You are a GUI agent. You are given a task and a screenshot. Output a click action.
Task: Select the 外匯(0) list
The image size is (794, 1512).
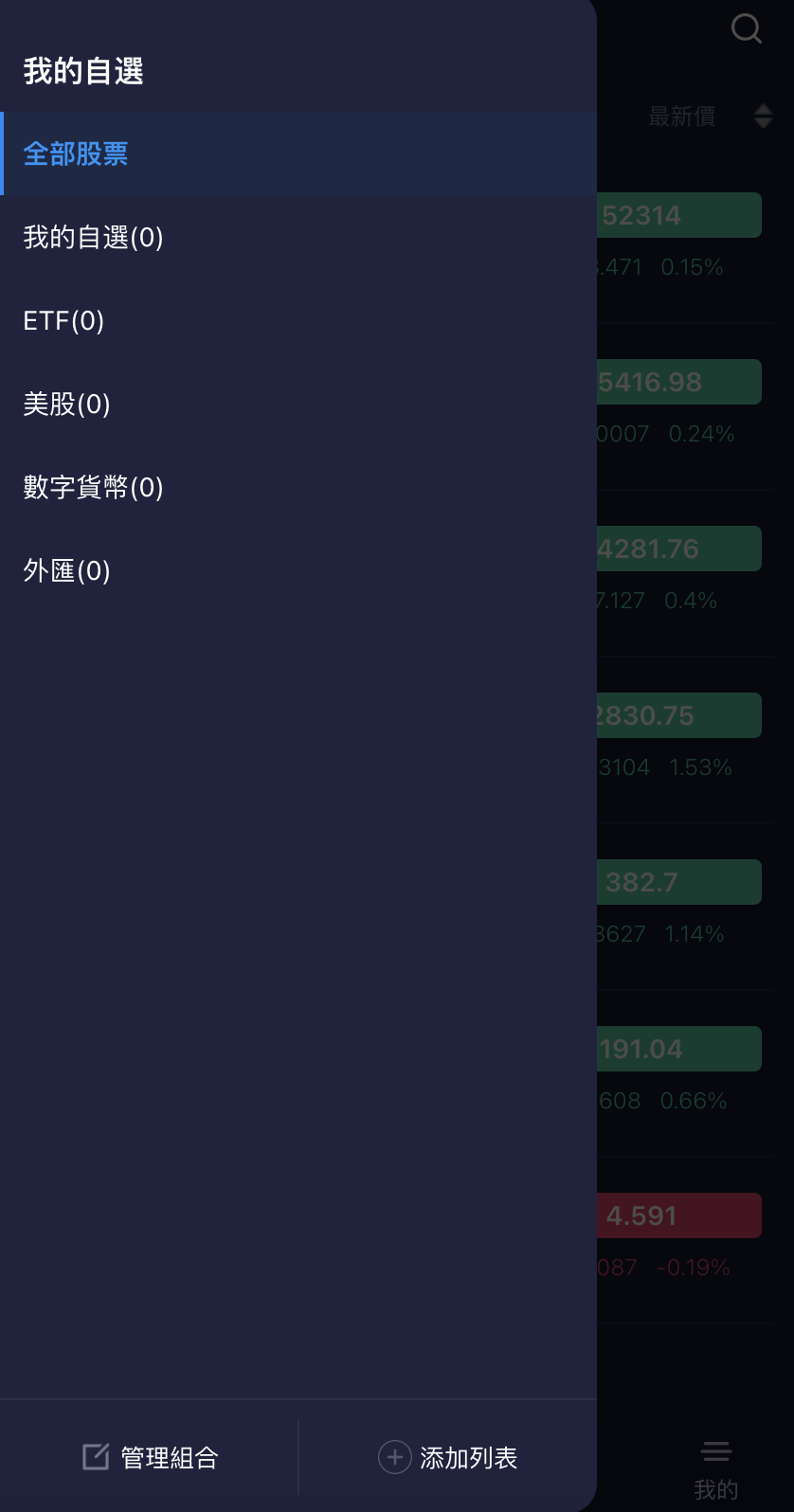click(x=66, y=569)
